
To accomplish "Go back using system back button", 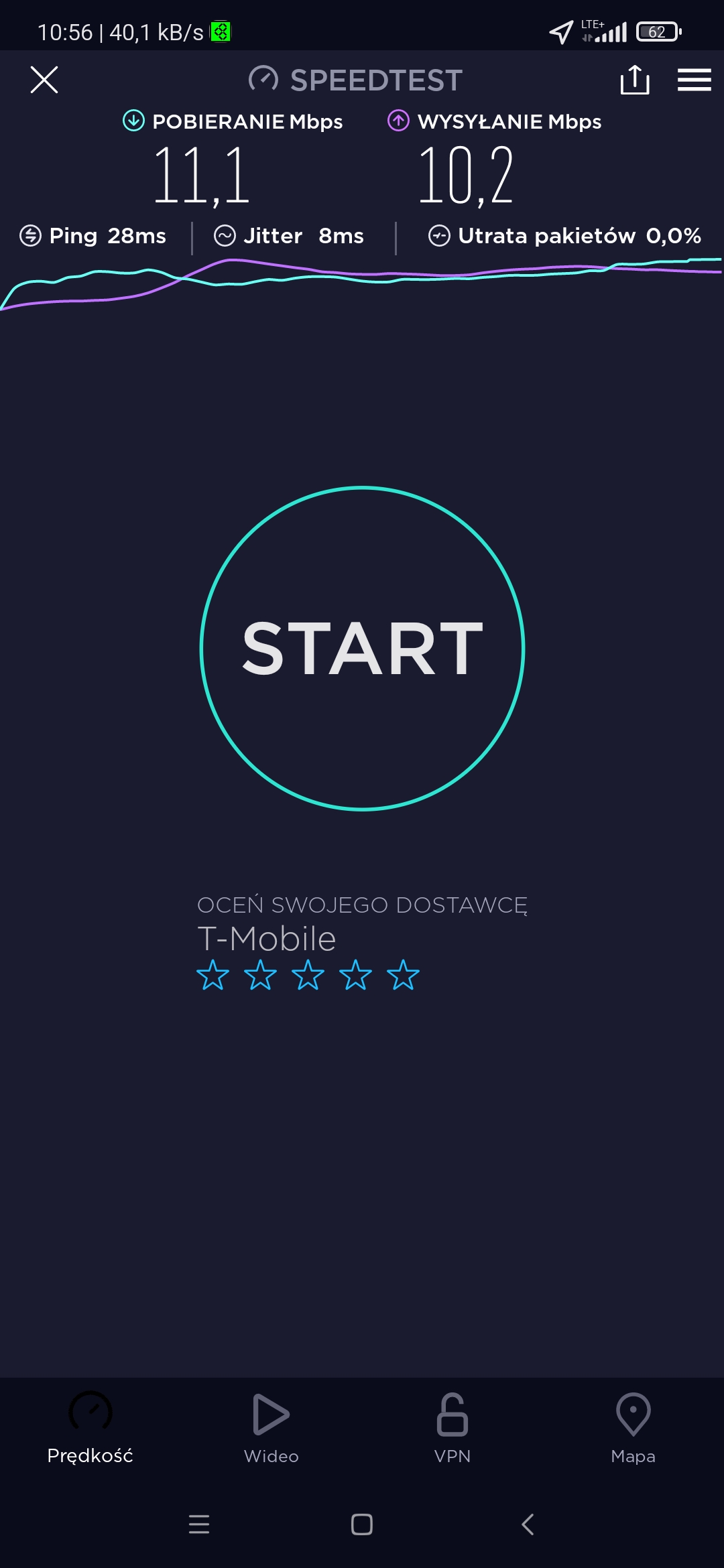I will pyautogui.click(x=528, y=1524).
